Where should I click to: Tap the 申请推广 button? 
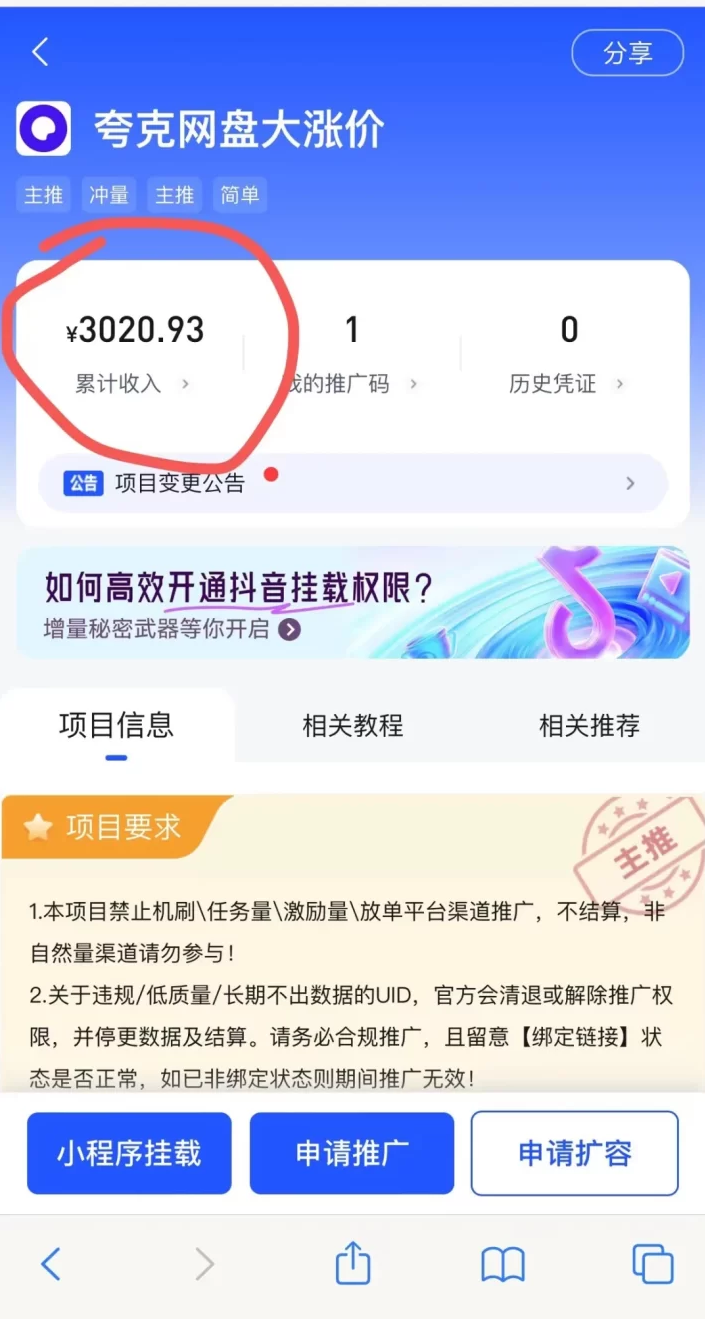[x=352, y=1153]
